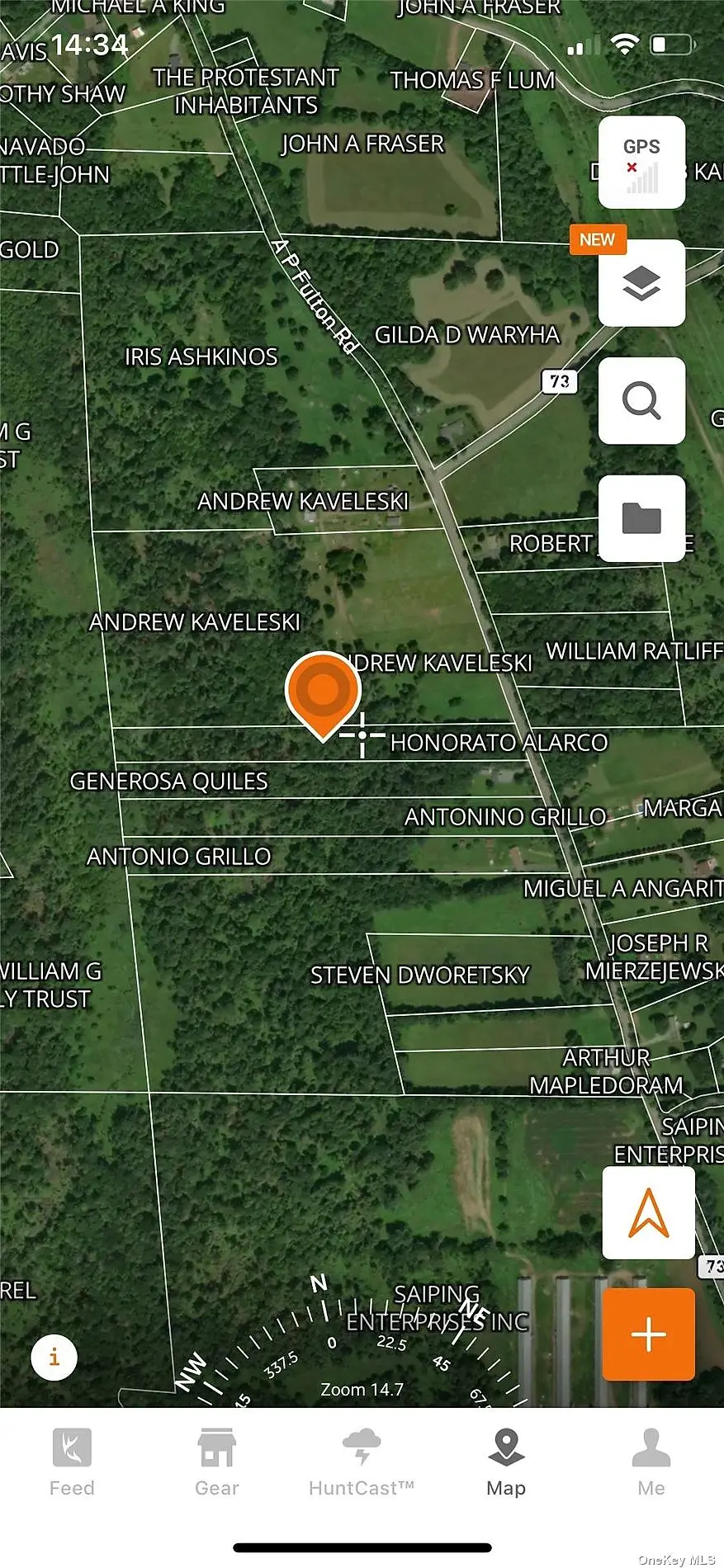Add a new item with plus button
Screen dimensions: 724x1568
click(x=649, y=1334)
